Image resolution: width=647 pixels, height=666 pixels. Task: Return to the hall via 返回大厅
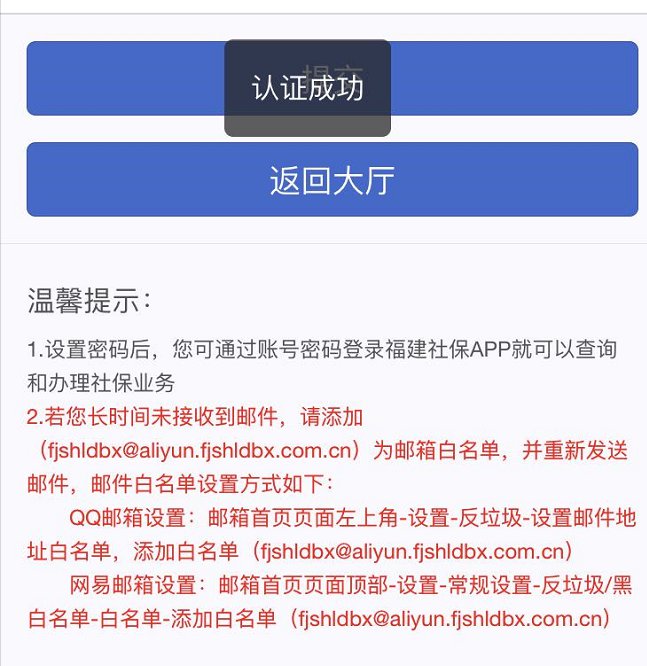(332, 180)
